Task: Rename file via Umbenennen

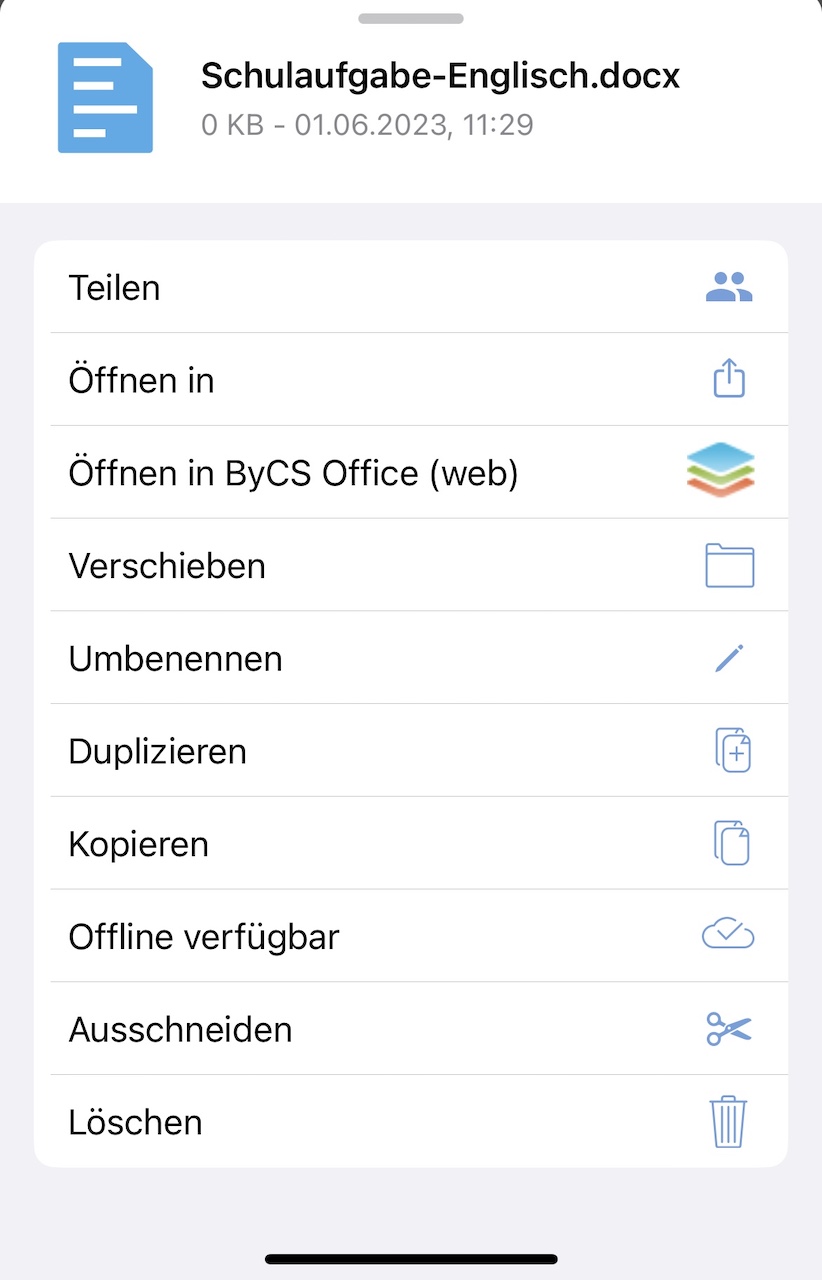Action: point(410,659)
